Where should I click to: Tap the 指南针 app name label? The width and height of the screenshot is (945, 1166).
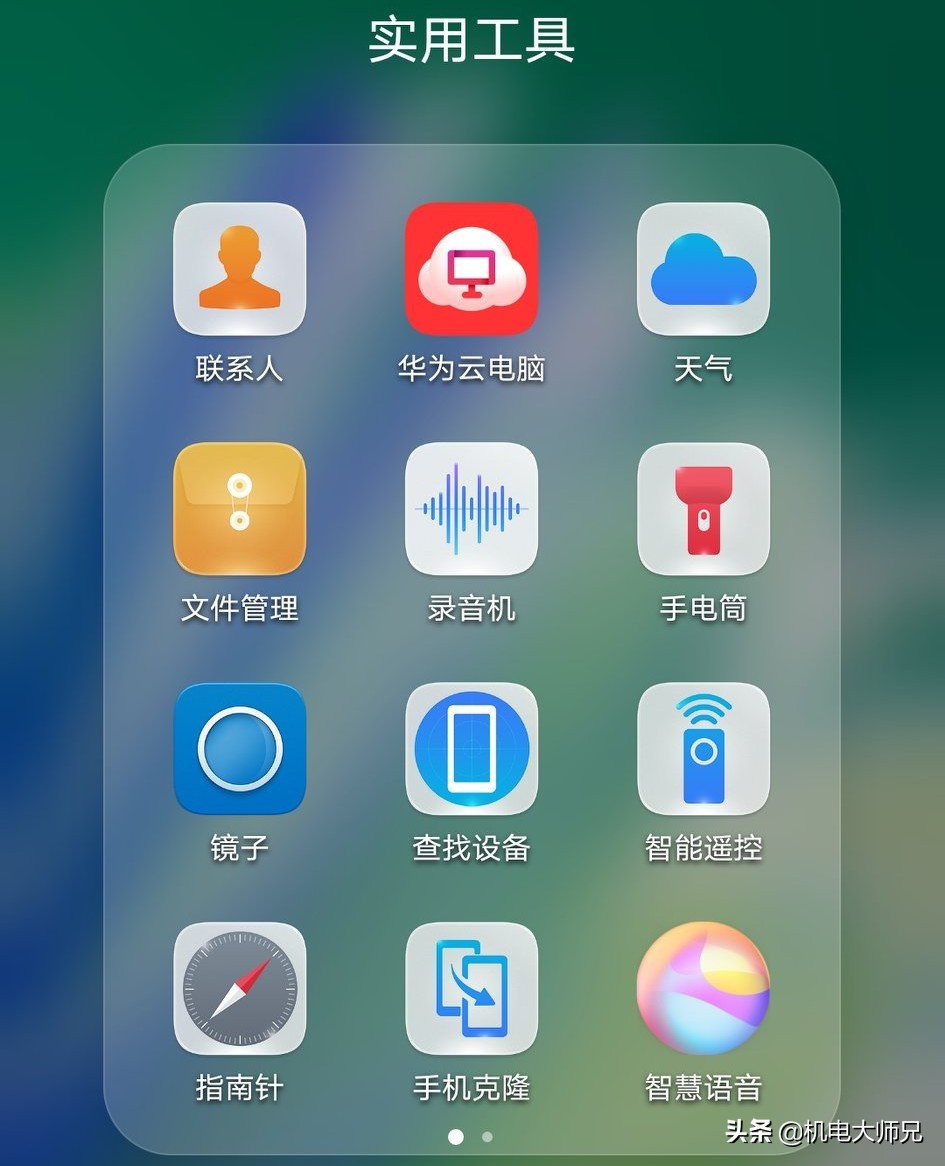(239, 1090)
